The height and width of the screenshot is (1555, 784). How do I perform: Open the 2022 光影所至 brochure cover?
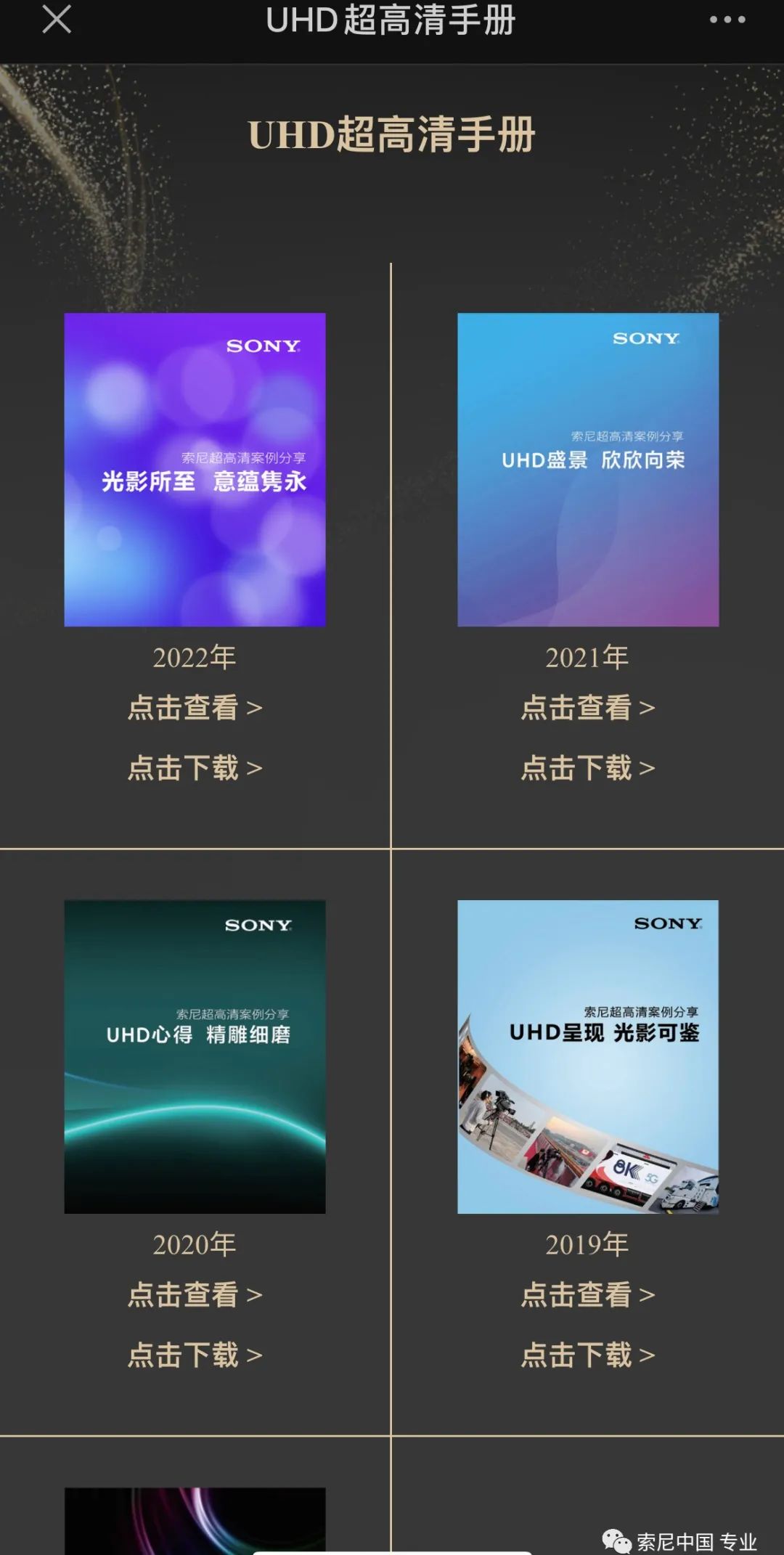[195, 470]
